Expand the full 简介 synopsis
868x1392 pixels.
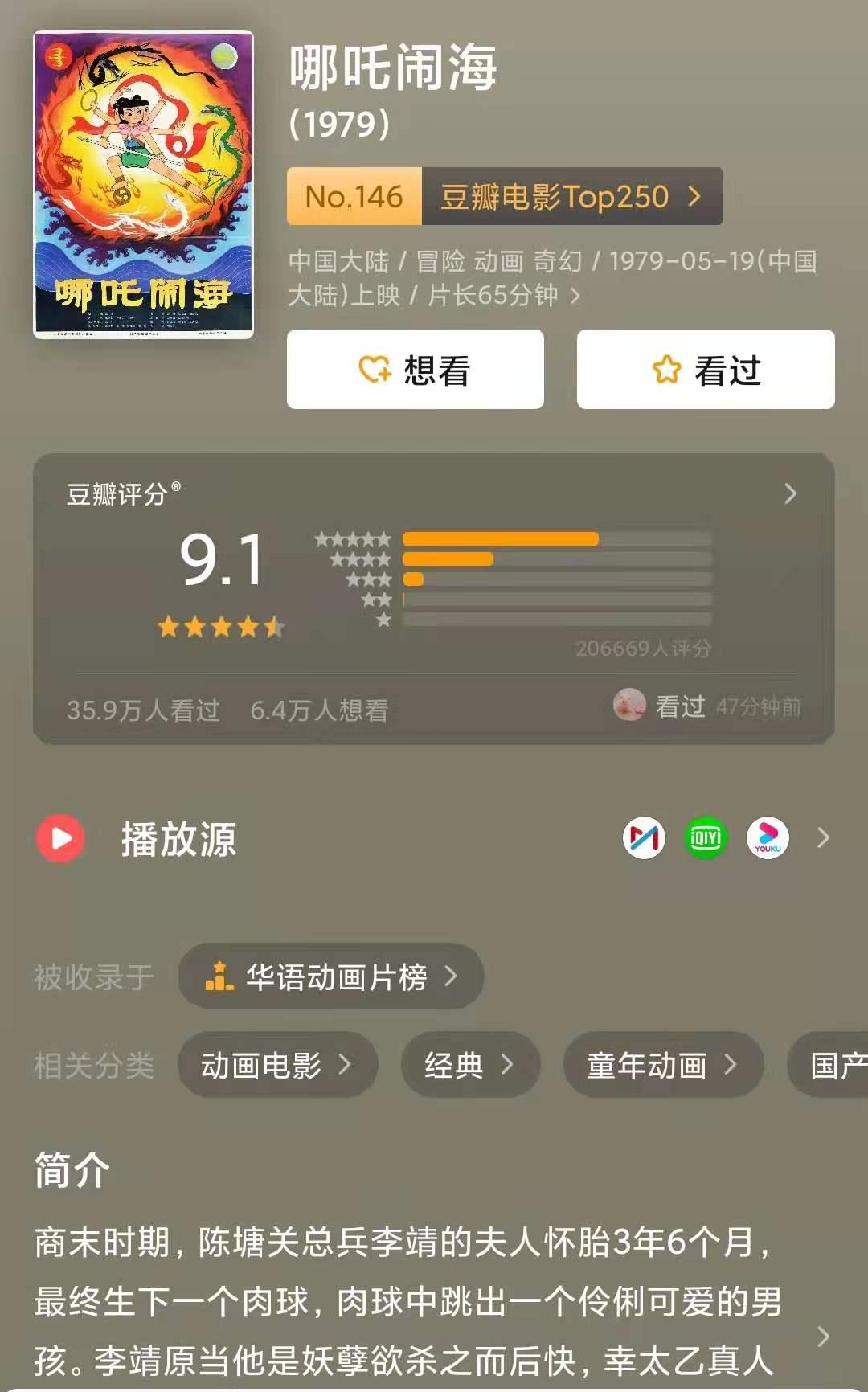click(x=823, y=1337)
